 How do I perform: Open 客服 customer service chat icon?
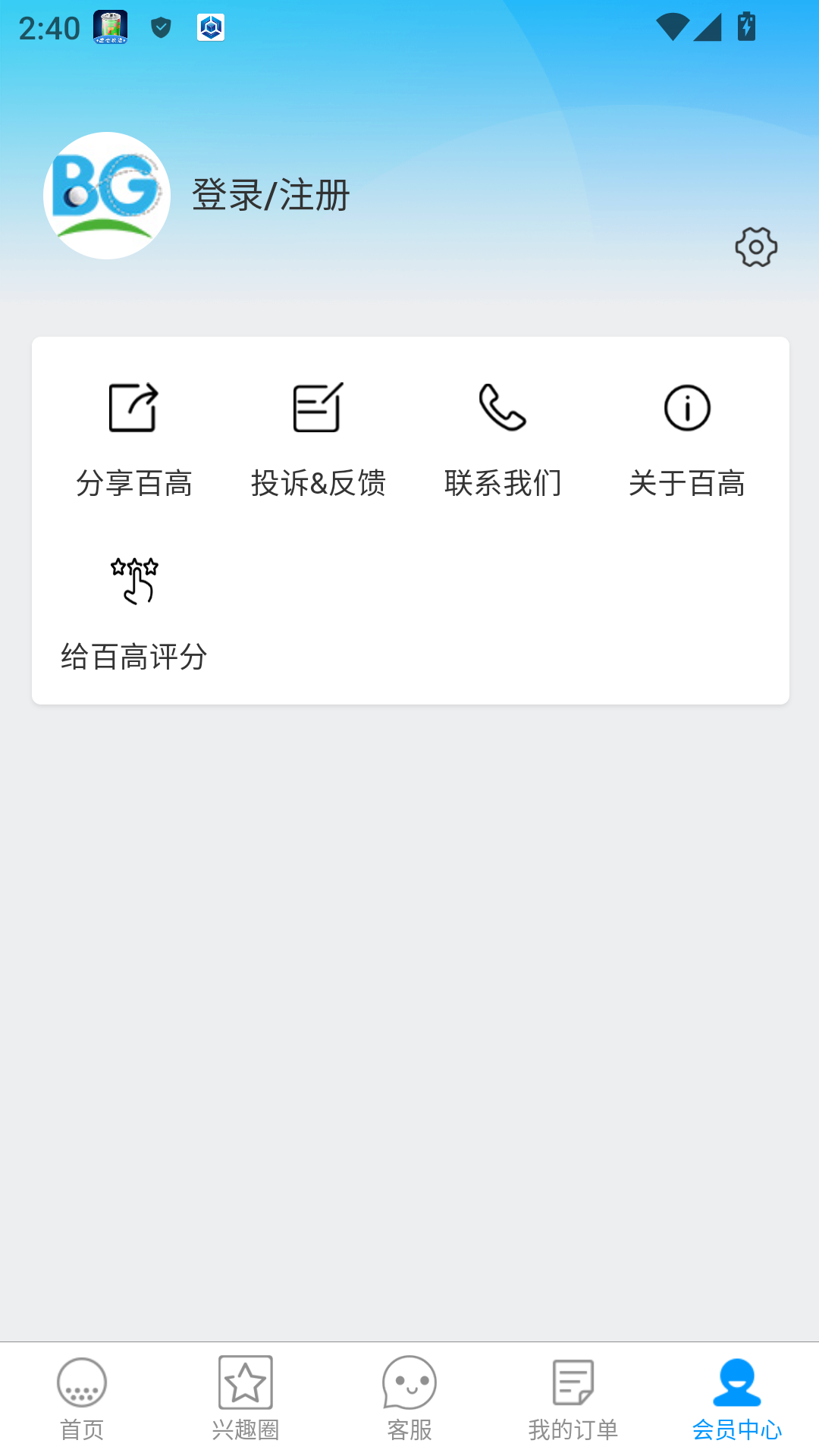(x=409, y=1382)
